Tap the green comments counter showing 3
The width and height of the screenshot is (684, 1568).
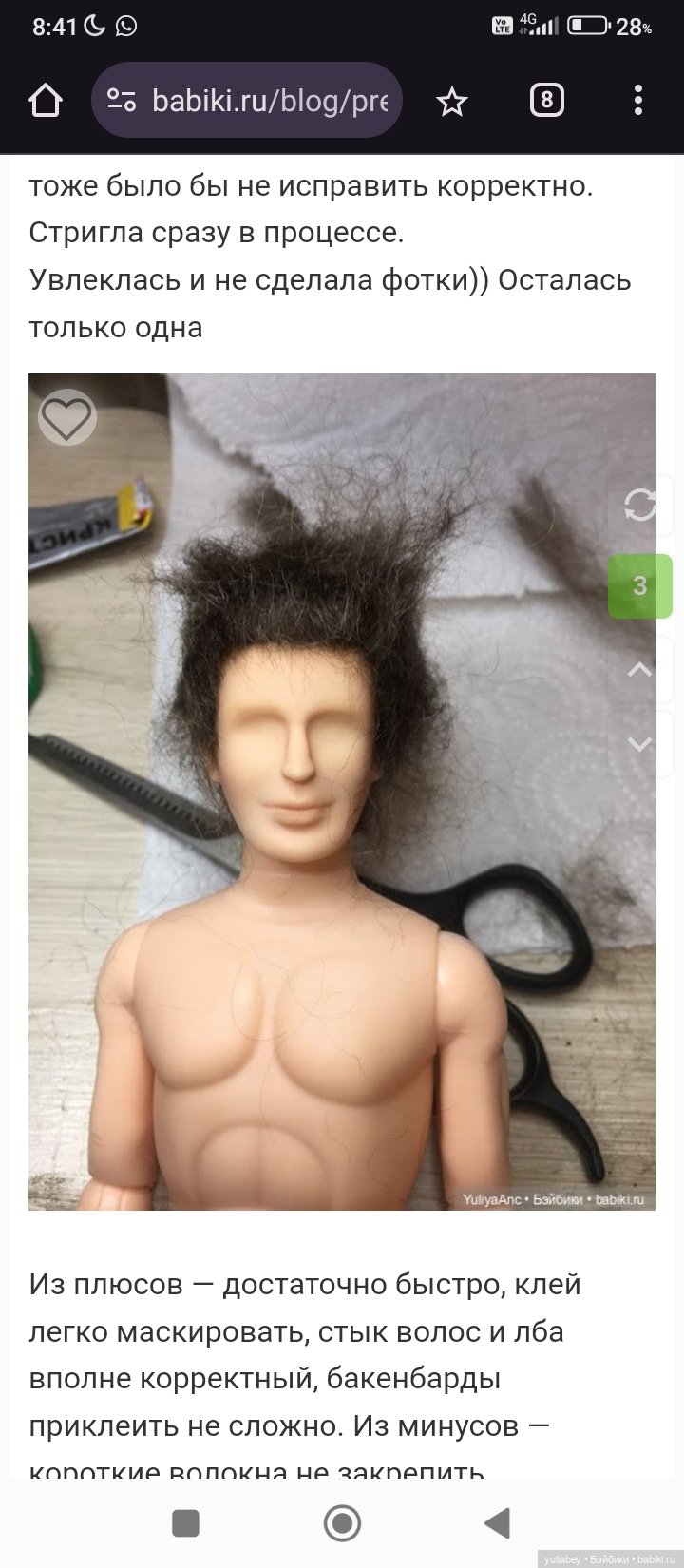(x=640, y=586)
